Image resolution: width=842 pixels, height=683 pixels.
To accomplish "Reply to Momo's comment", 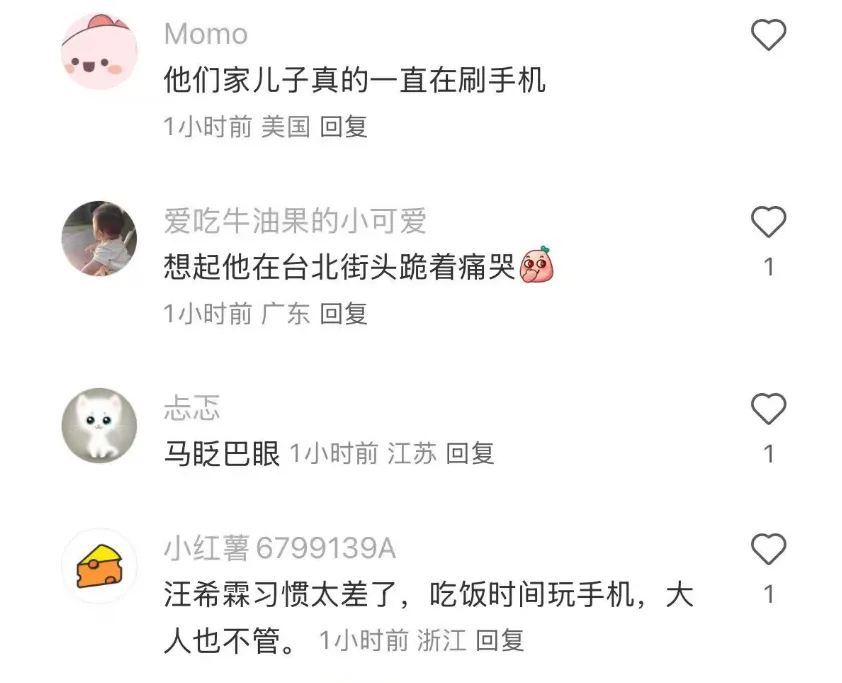I will pyautogui.click(x=343, y=126).
